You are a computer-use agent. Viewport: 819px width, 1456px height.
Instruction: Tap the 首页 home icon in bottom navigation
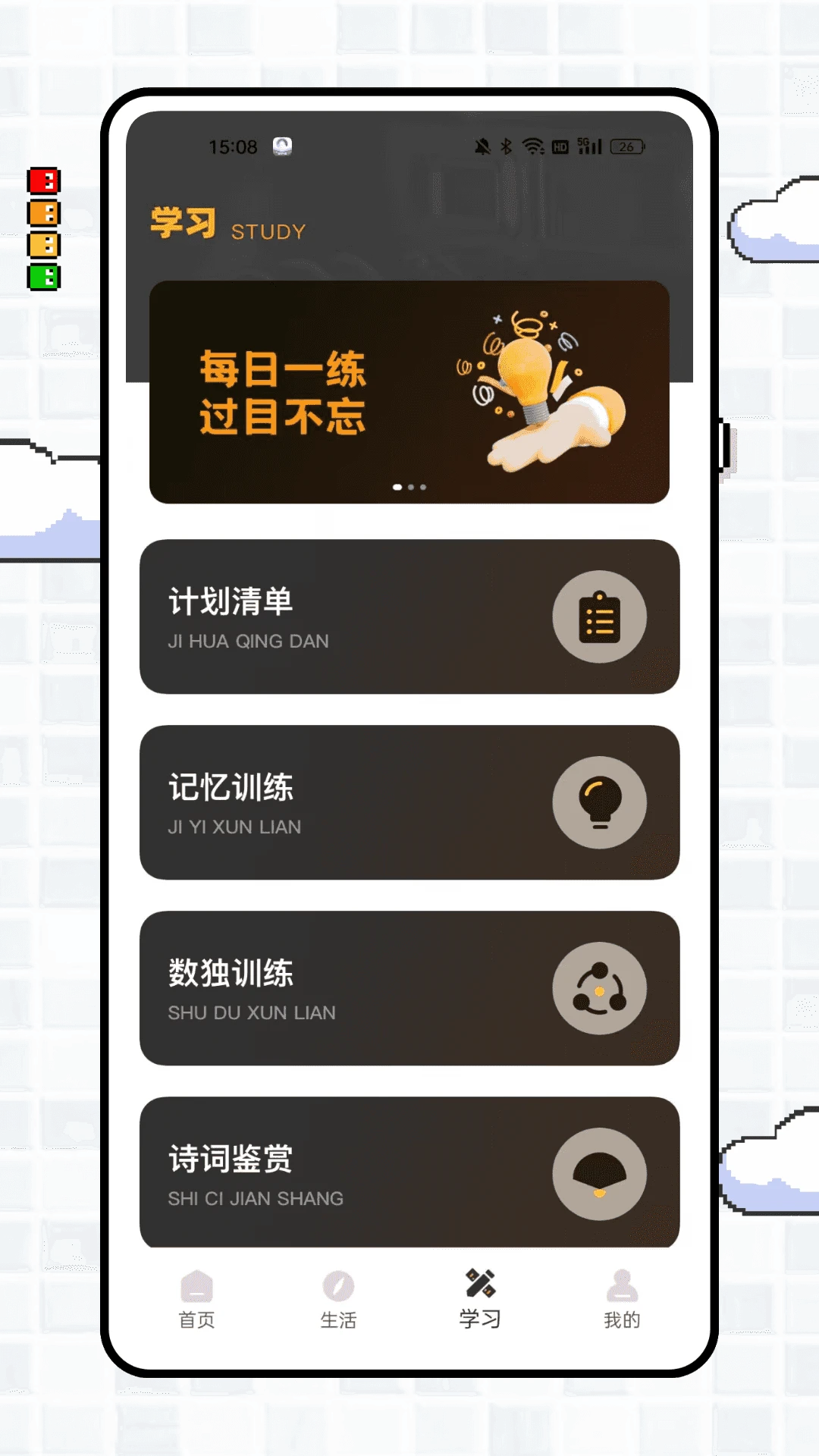196,1285
